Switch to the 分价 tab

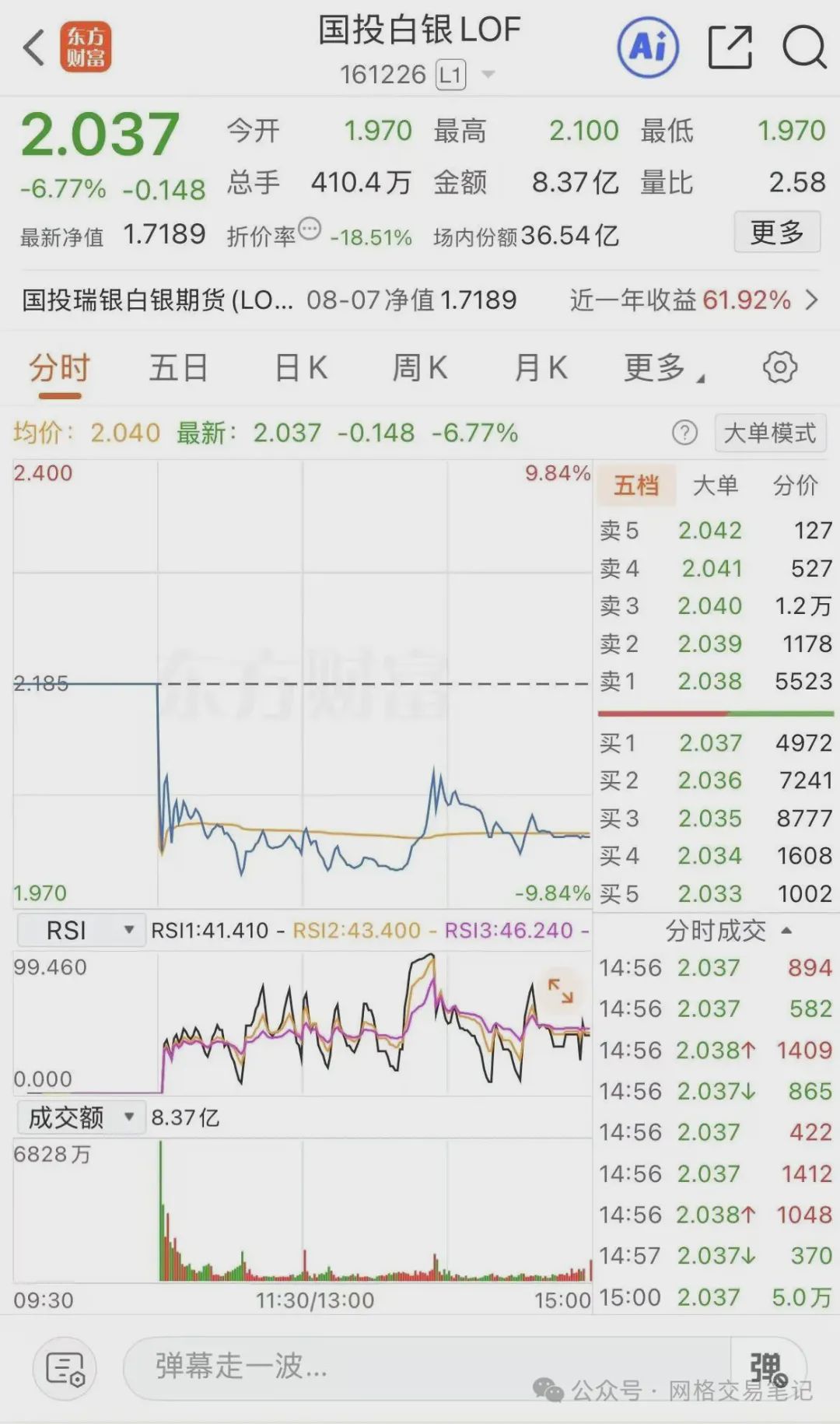point(795,486)
